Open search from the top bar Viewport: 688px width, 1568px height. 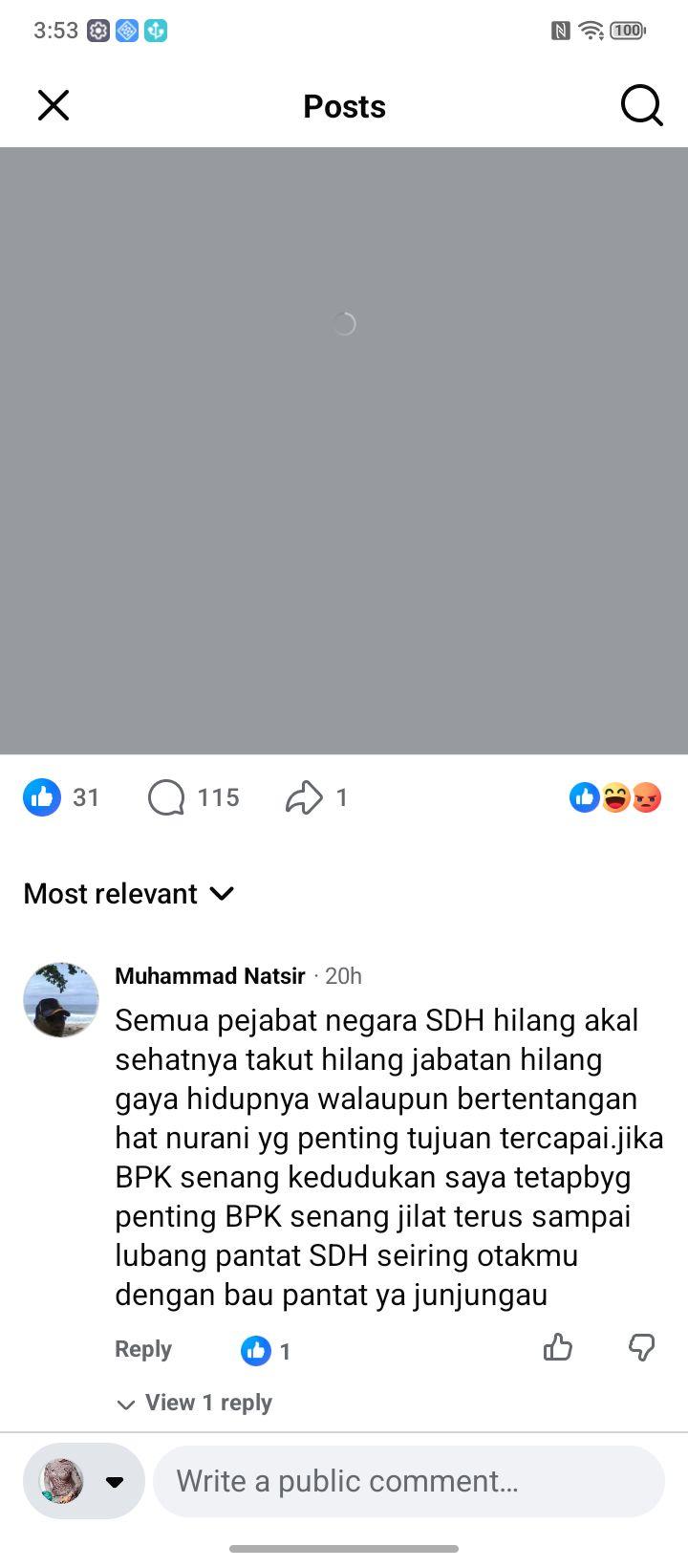(641, 105)
